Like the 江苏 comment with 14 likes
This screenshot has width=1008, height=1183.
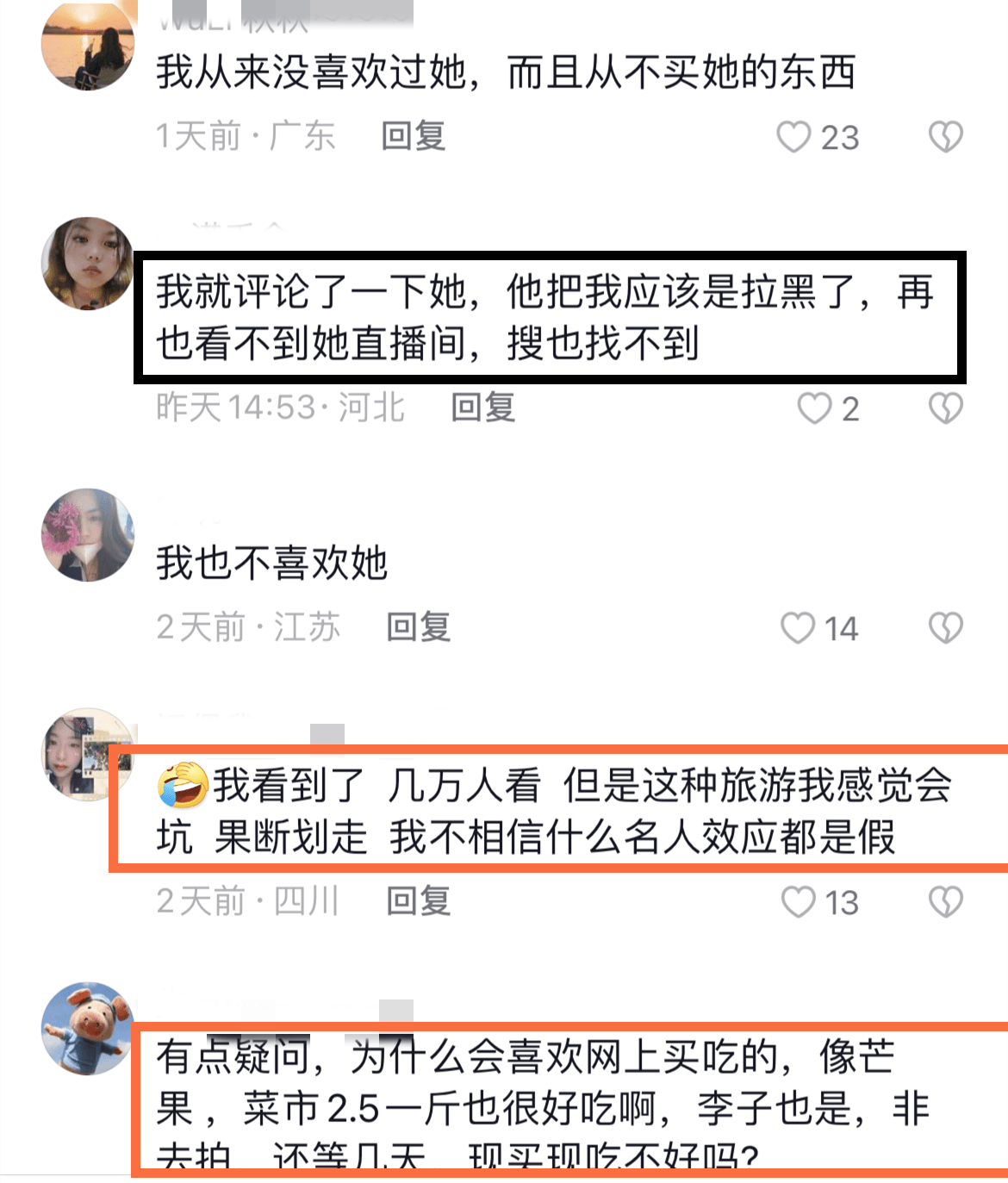point(797,628)
